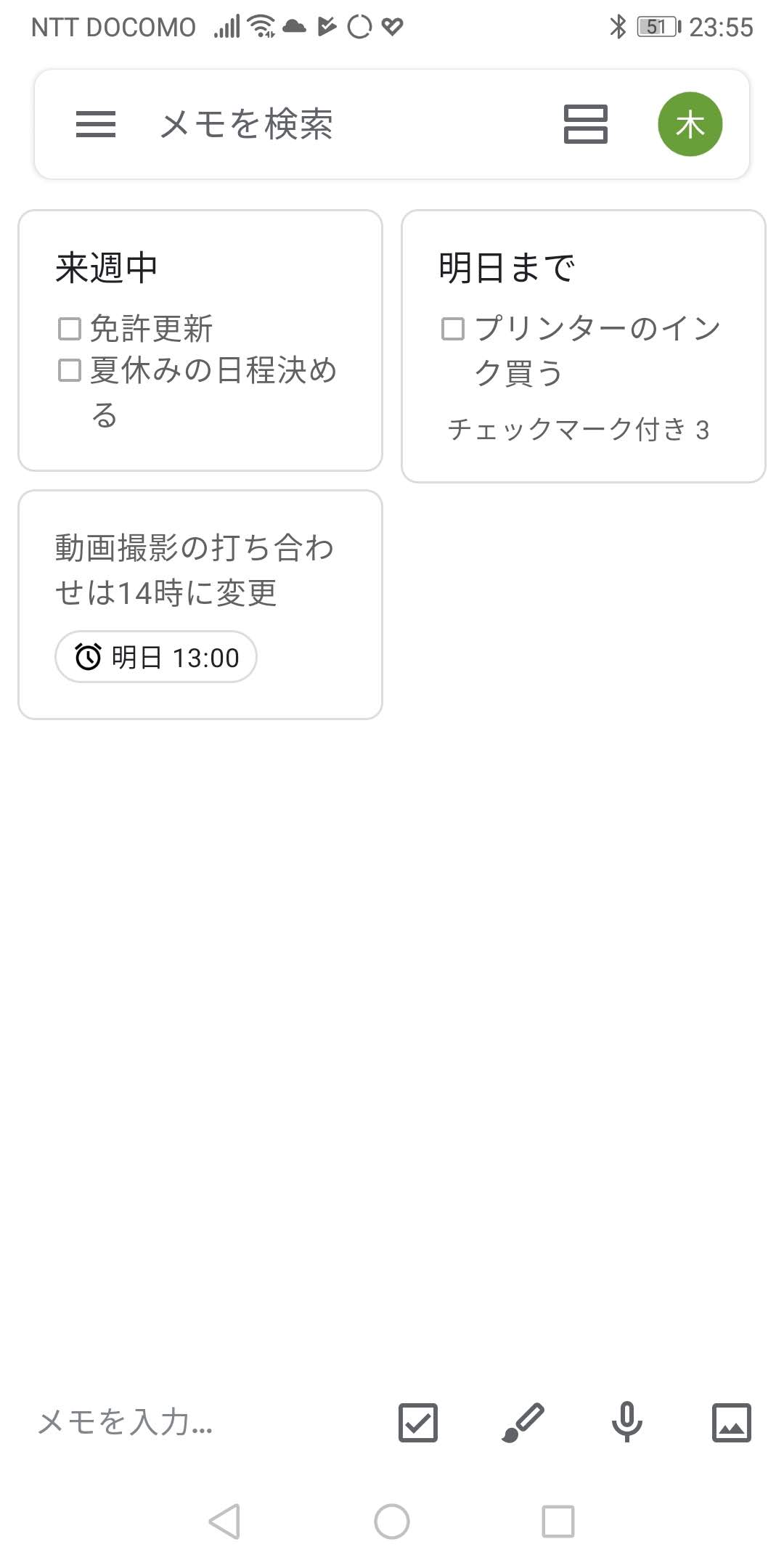784x1568 pixels.
Task: Tap the 明日 13:00 reminder chip
Action: [x=156, y=657]
